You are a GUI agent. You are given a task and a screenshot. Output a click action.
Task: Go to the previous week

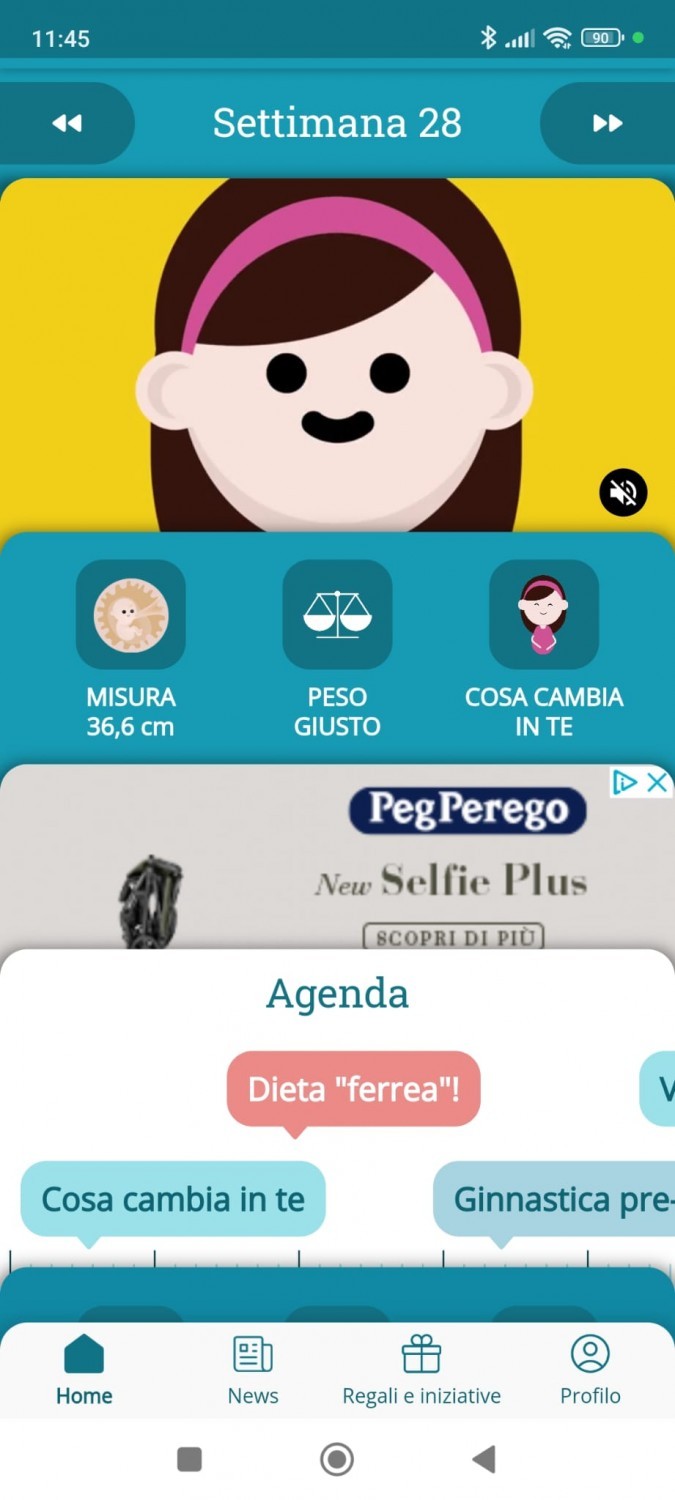pos(67,123)
